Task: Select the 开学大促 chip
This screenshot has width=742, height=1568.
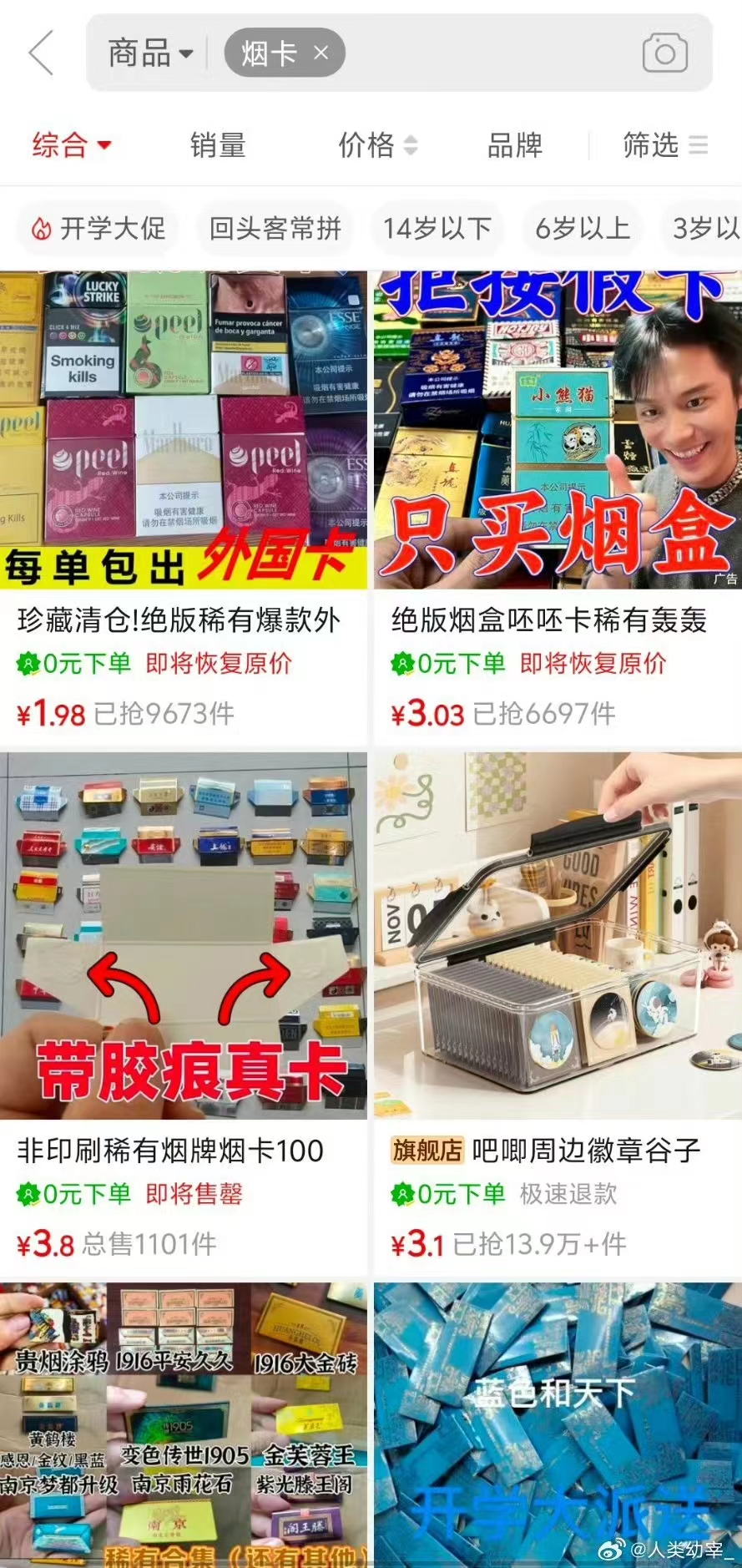Action: point(98,228)
